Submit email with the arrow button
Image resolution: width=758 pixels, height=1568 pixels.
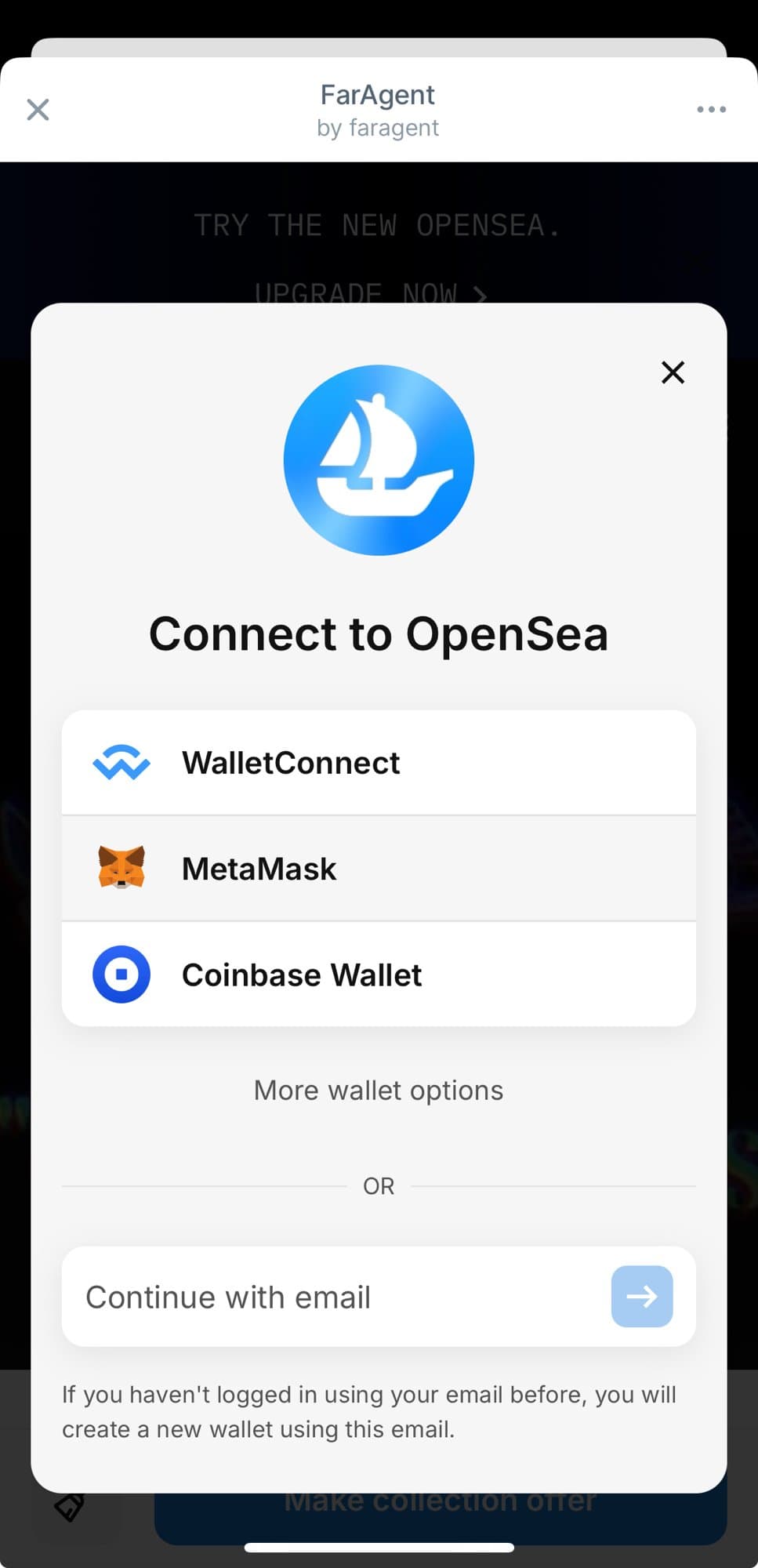[641, 1297]
